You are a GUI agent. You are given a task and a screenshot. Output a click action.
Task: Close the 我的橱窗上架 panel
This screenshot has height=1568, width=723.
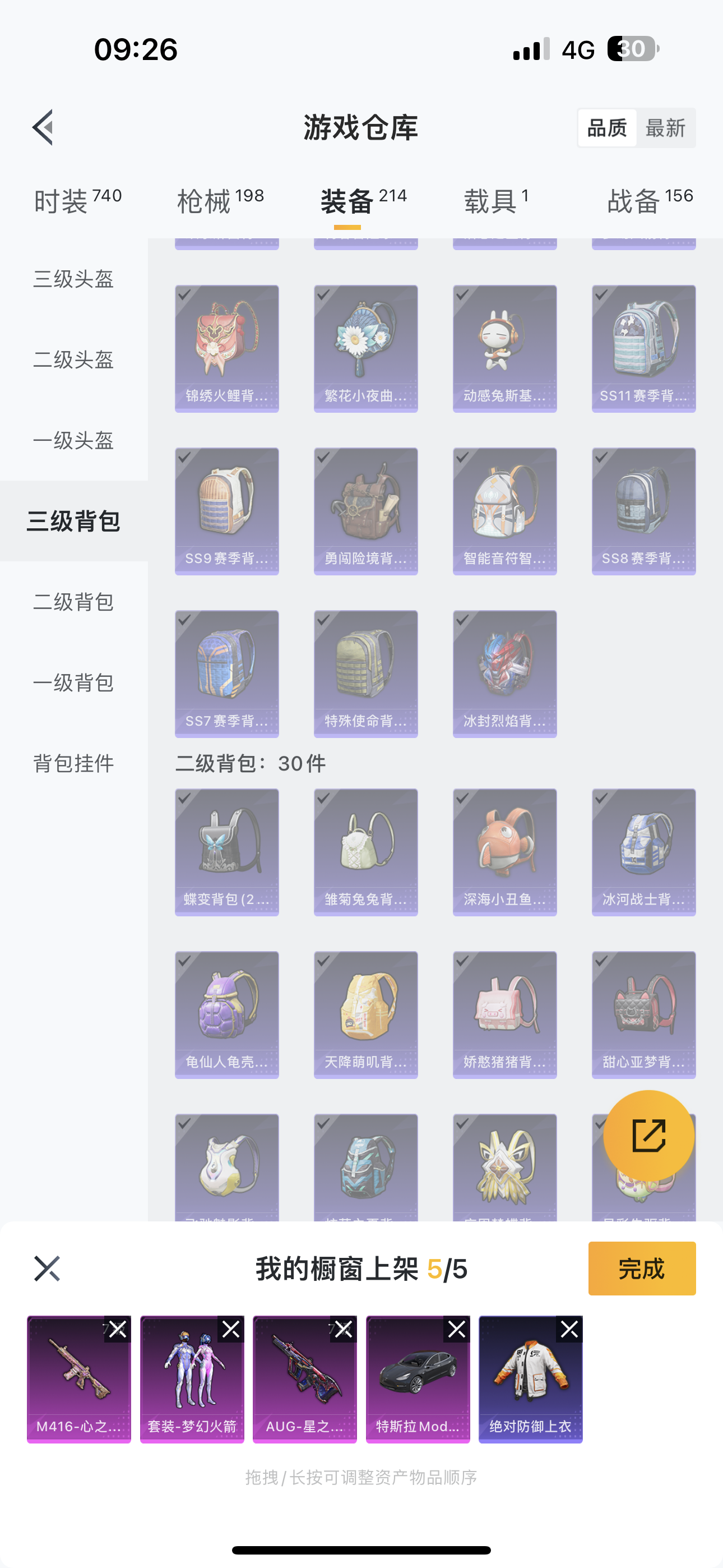point(47,1269)
